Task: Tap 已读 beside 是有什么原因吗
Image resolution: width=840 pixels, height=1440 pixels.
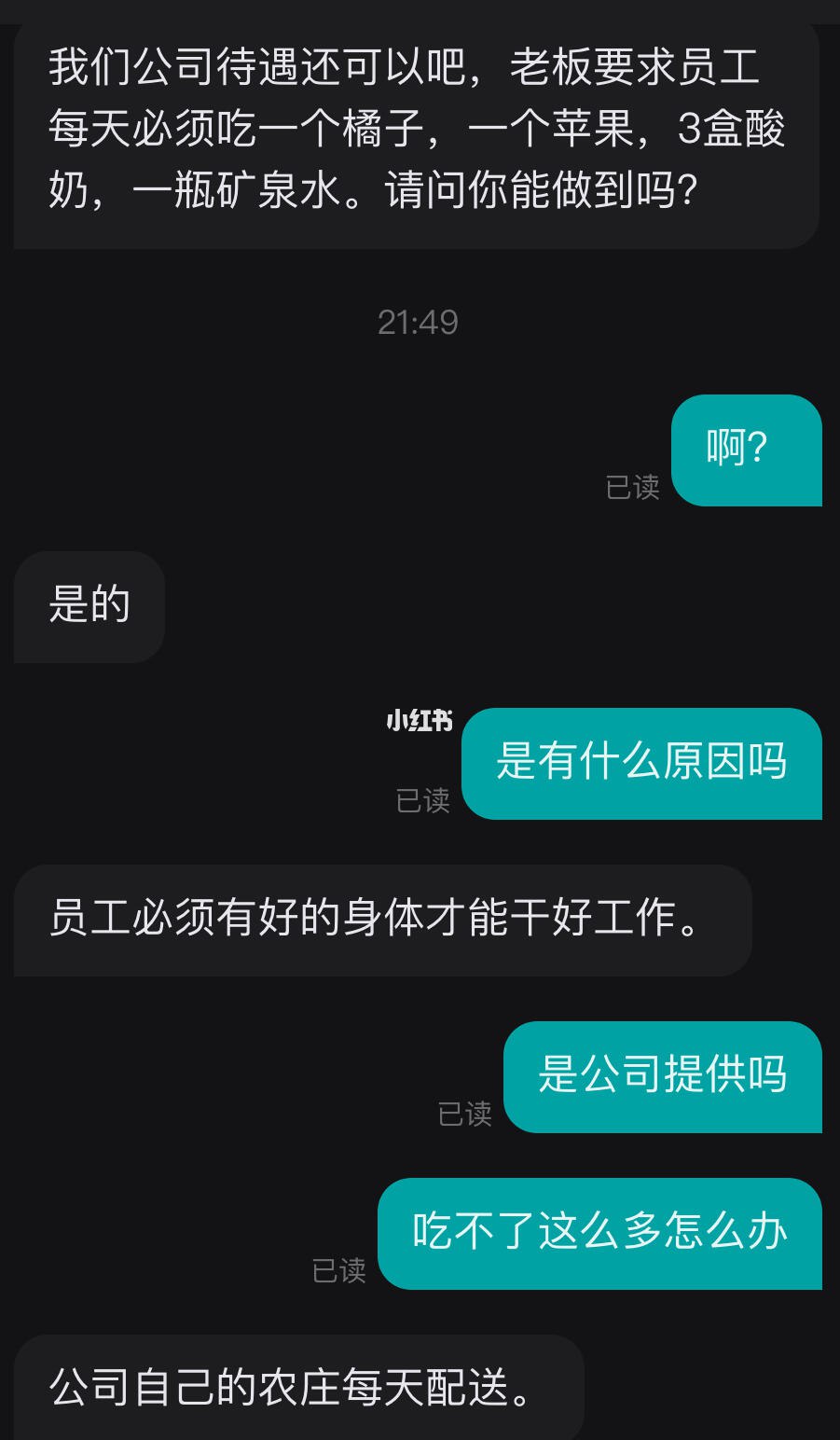Action: (425, 800)
